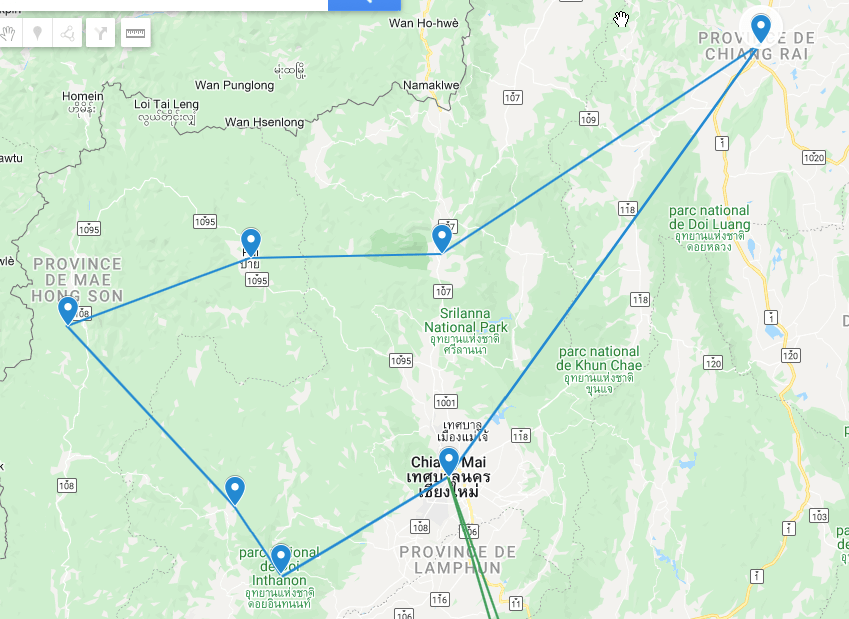Image resolution: width=849 pixels, height=619 pixels.
Task: Open the Chiang Mai map marker
Action: [449, 460]
